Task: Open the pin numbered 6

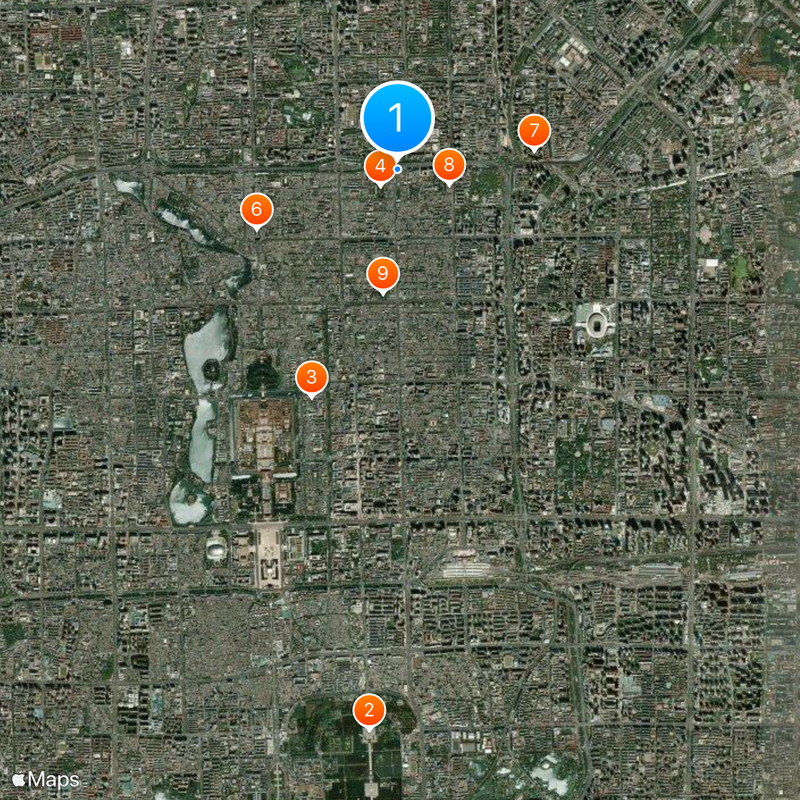Action: tap(257, 210)
